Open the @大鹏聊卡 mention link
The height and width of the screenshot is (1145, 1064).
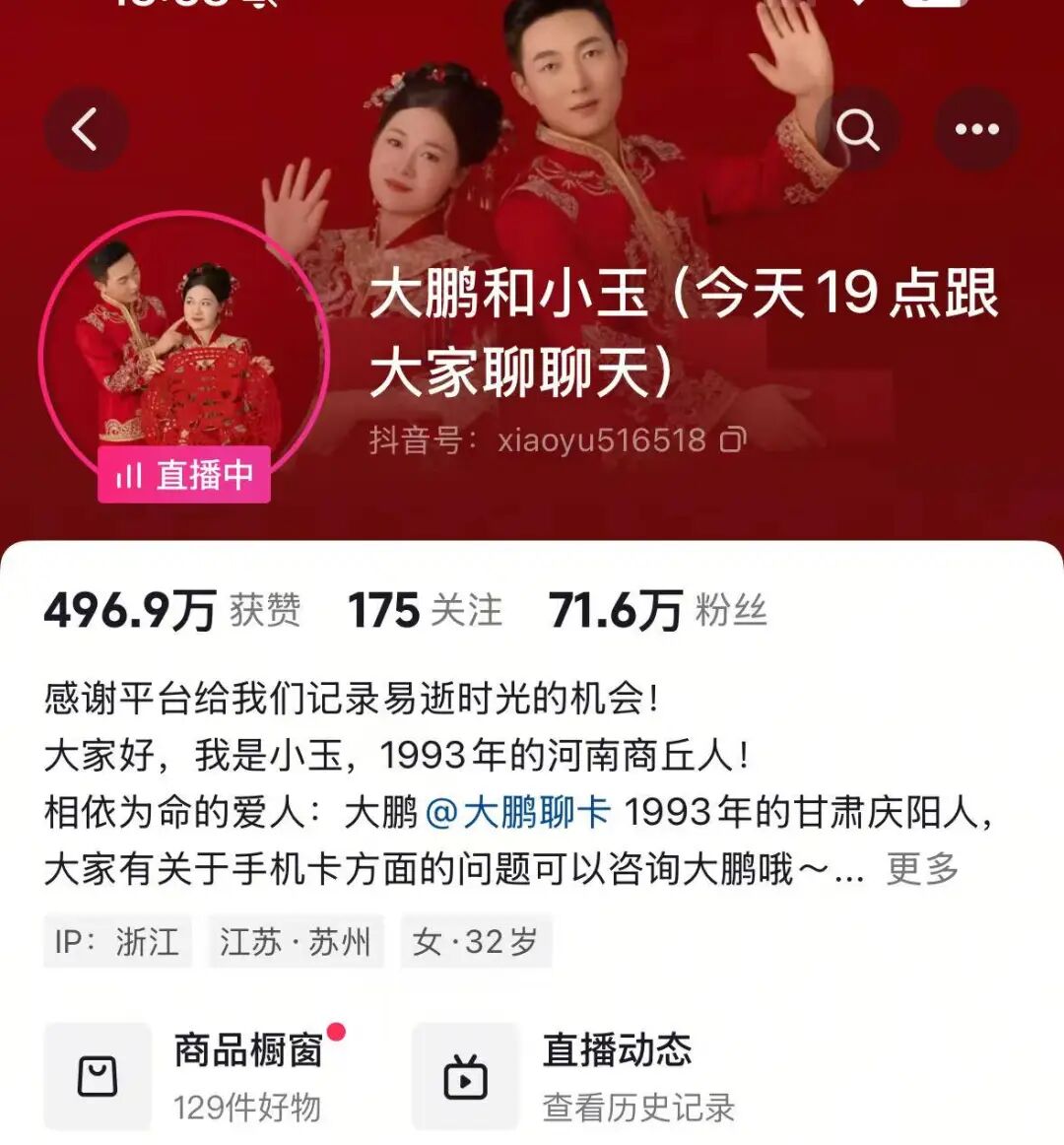pyautogui.click(x=518, y=813)
